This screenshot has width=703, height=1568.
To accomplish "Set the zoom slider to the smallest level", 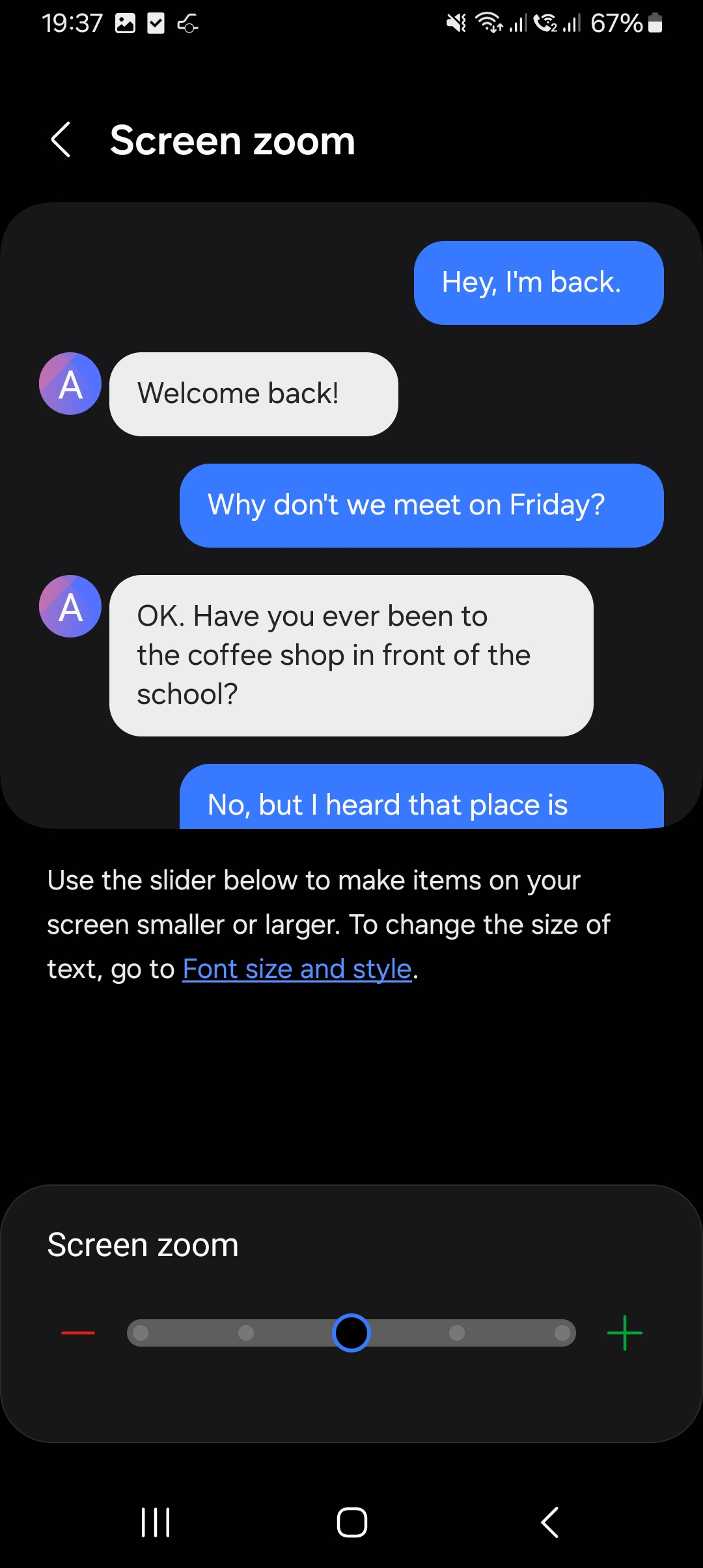I will 141,1333.
